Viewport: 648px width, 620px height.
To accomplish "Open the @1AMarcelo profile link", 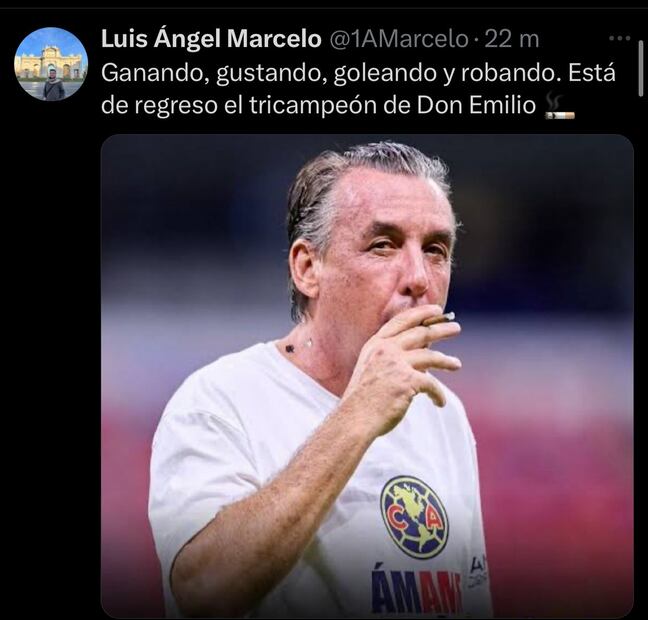I will coord(398,39).
